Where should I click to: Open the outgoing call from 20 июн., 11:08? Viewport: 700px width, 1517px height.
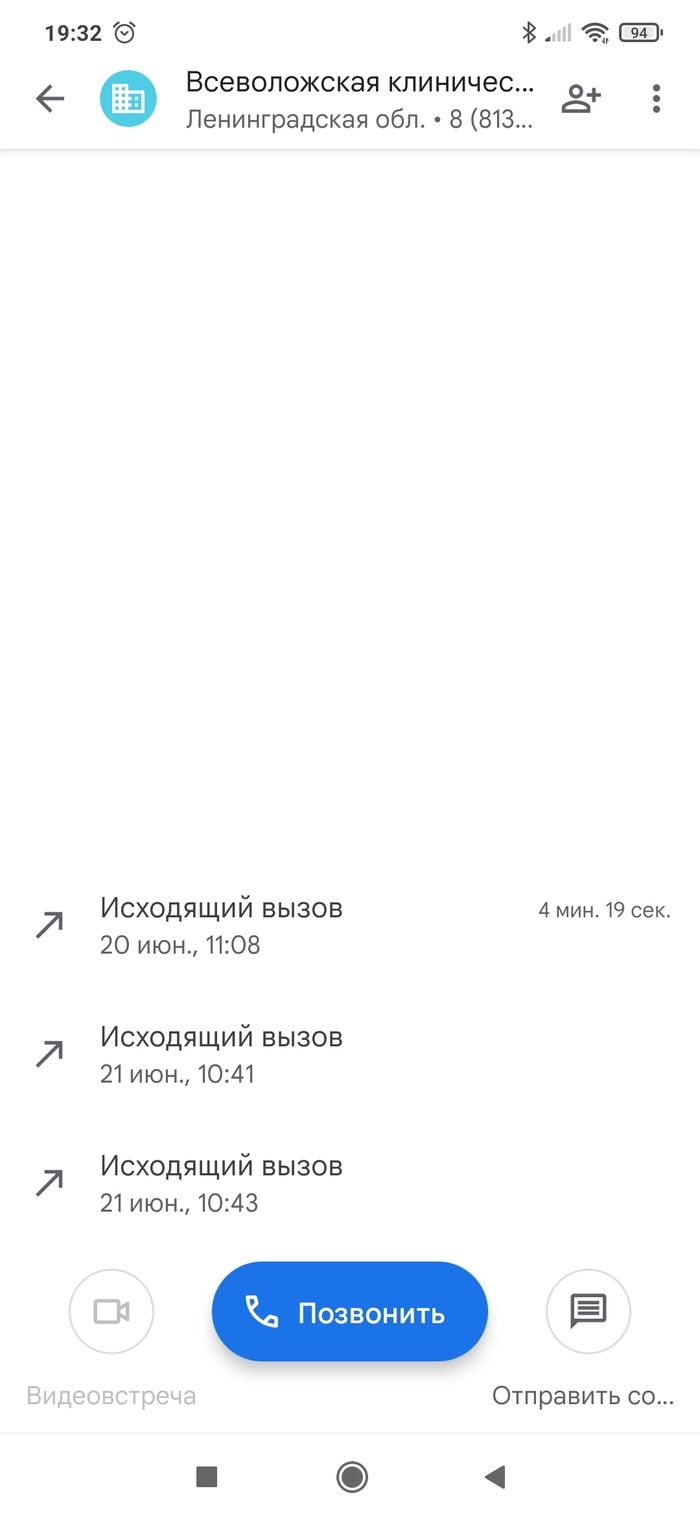coord(350,926)
